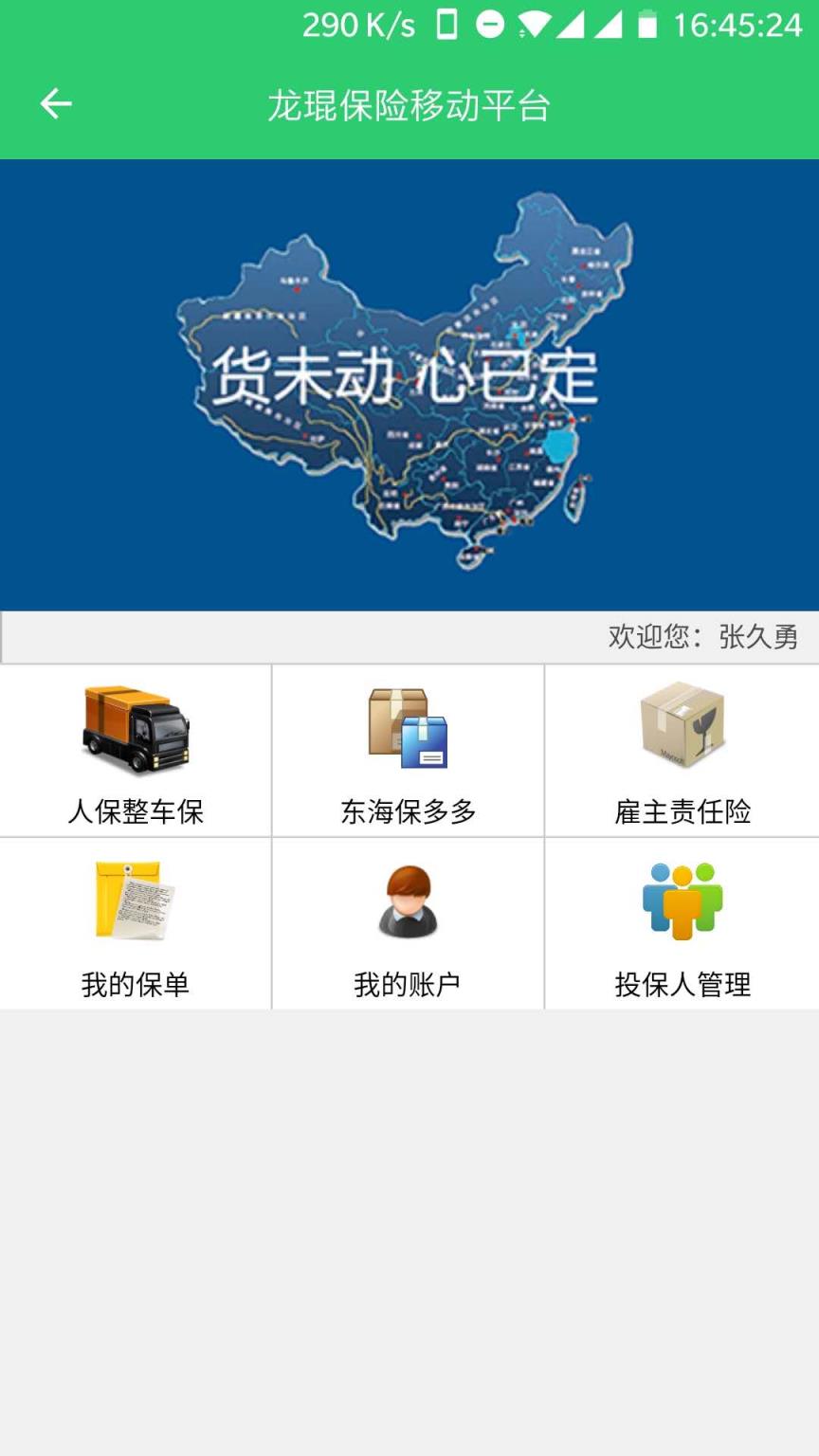Screen dimensions: 819x1456
Task: Tap the welcome greeting 欢迎您：张久勇
Action: (705, 637)
